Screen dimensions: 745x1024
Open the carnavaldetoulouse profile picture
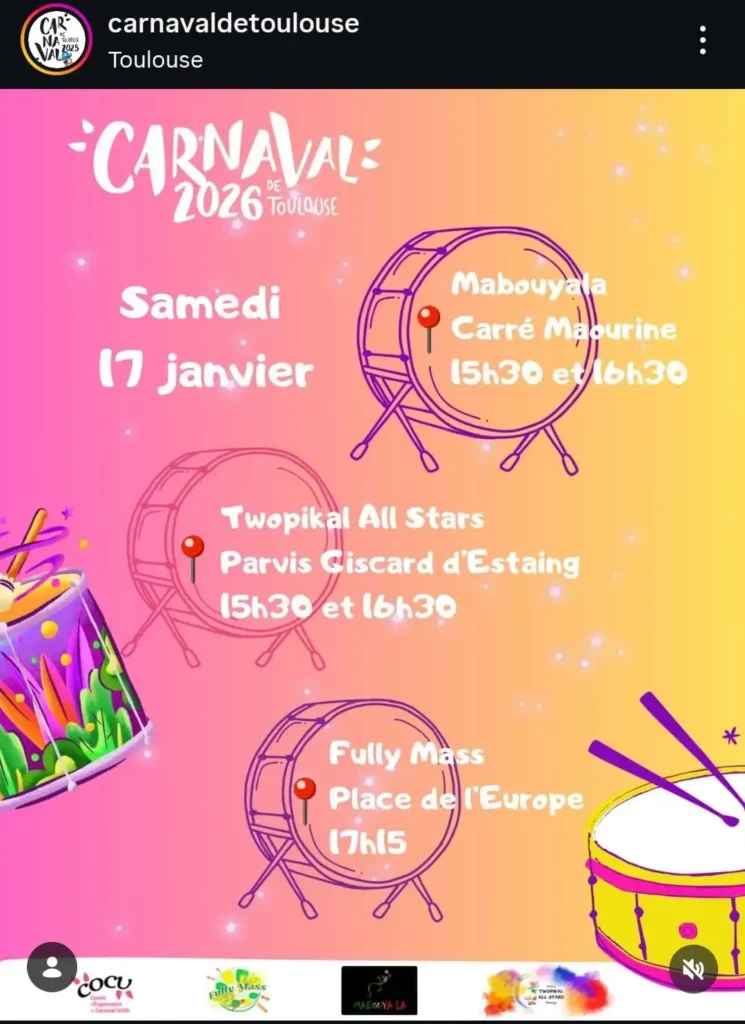click(x=56, y=40)
